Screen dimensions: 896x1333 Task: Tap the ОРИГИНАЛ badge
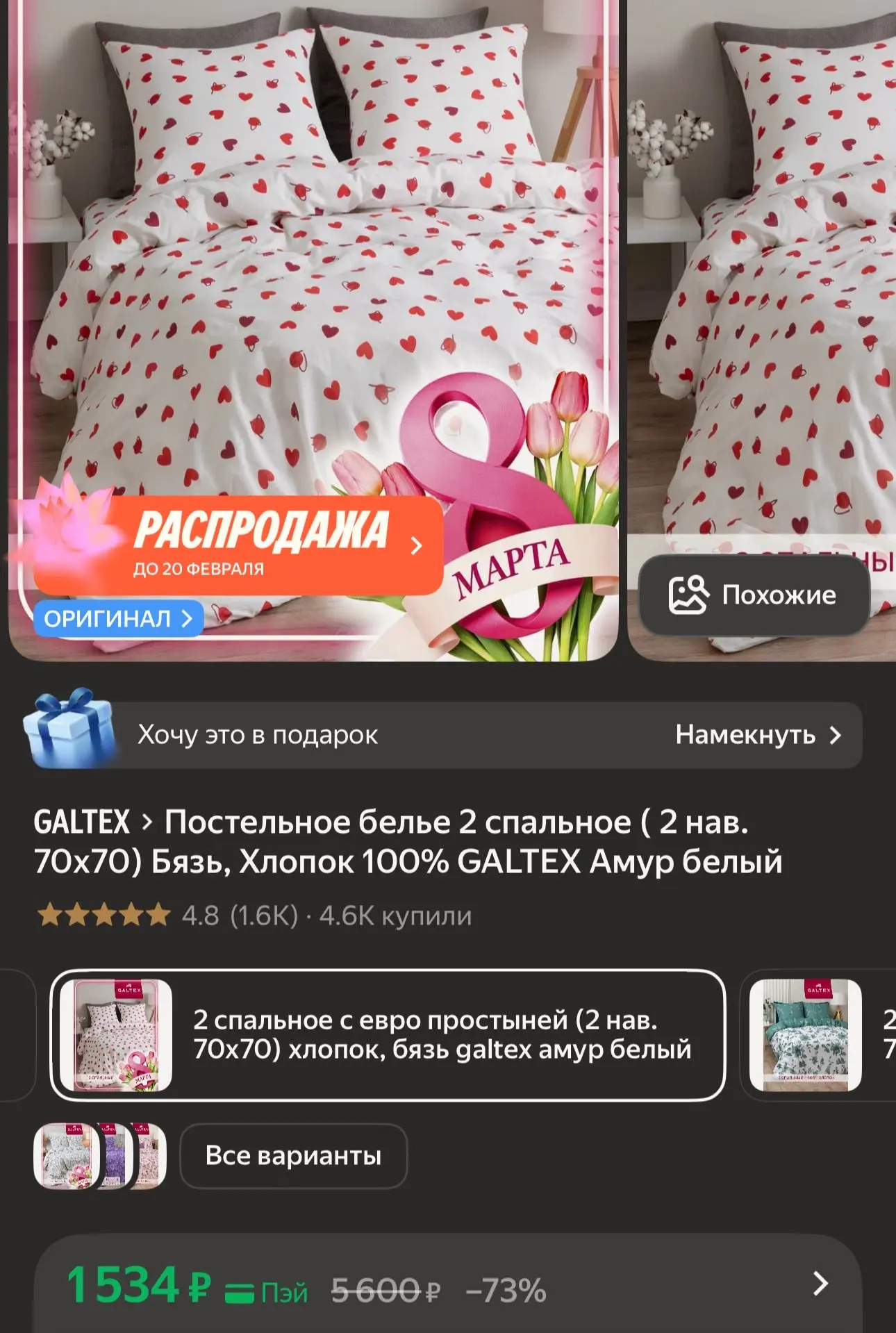pos(118,618)
